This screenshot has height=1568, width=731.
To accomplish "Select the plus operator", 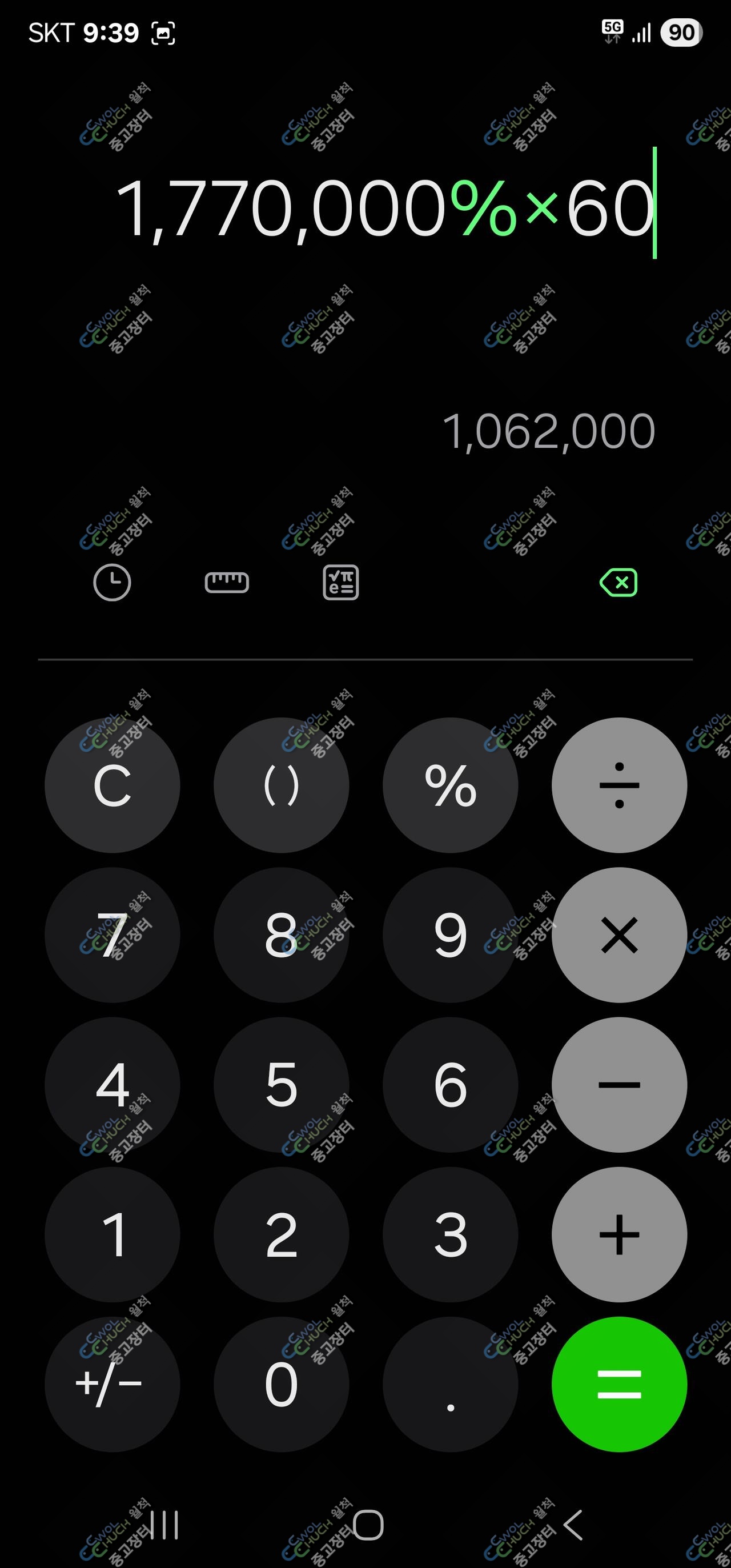I will (x=620, y=1234).
